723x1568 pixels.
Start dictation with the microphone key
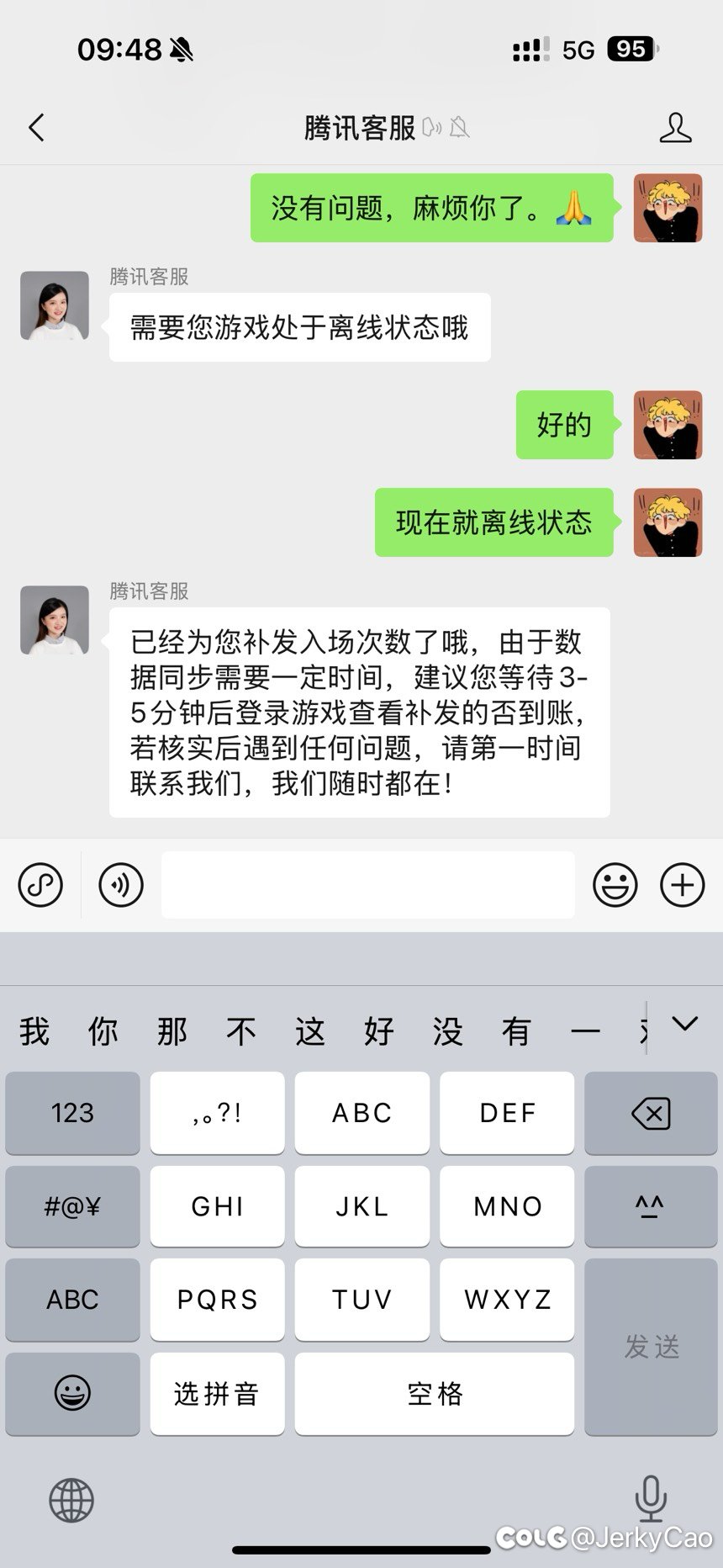(x=652, y=1498)
